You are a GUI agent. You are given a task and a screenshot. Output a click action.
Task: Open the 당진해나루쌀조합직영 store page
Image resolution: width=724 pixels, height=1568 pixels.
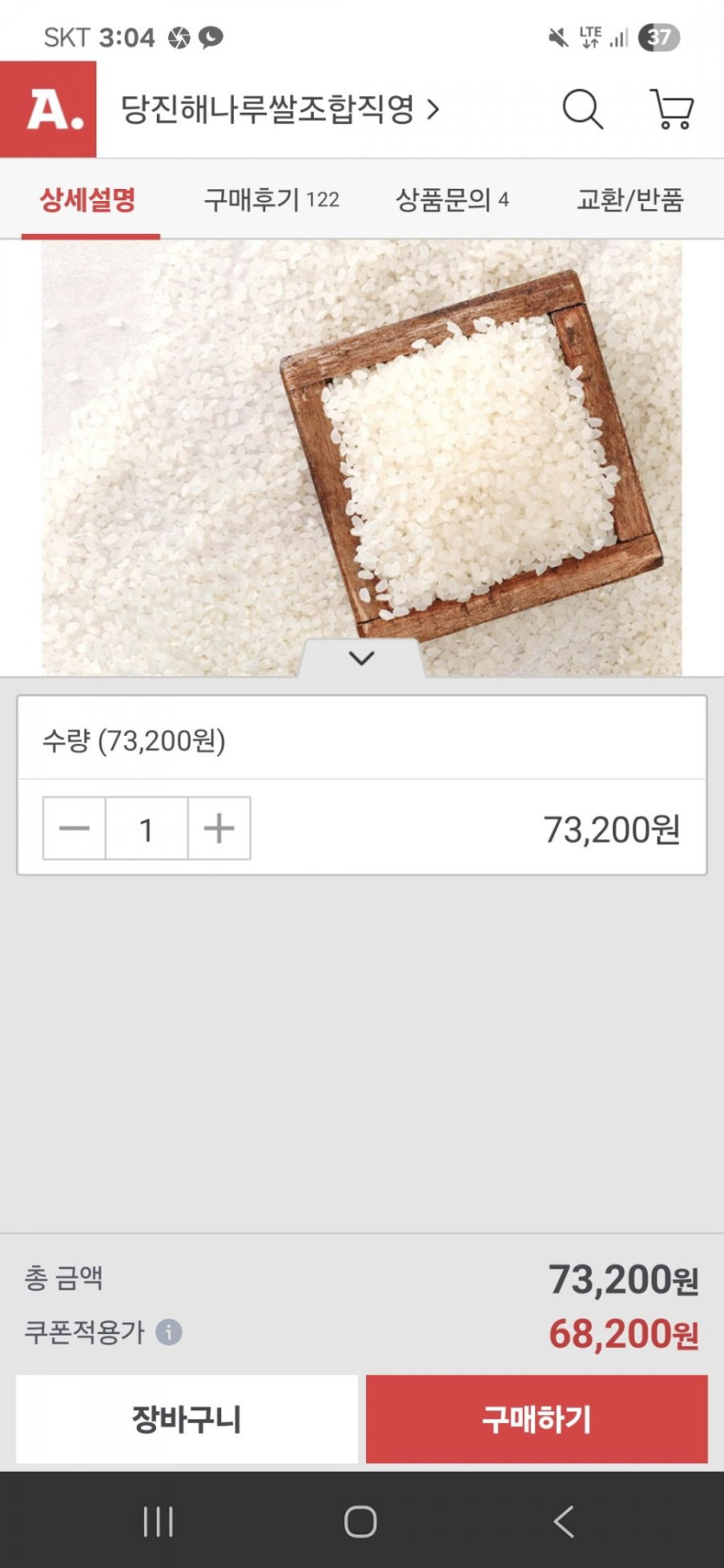[279, 110]
